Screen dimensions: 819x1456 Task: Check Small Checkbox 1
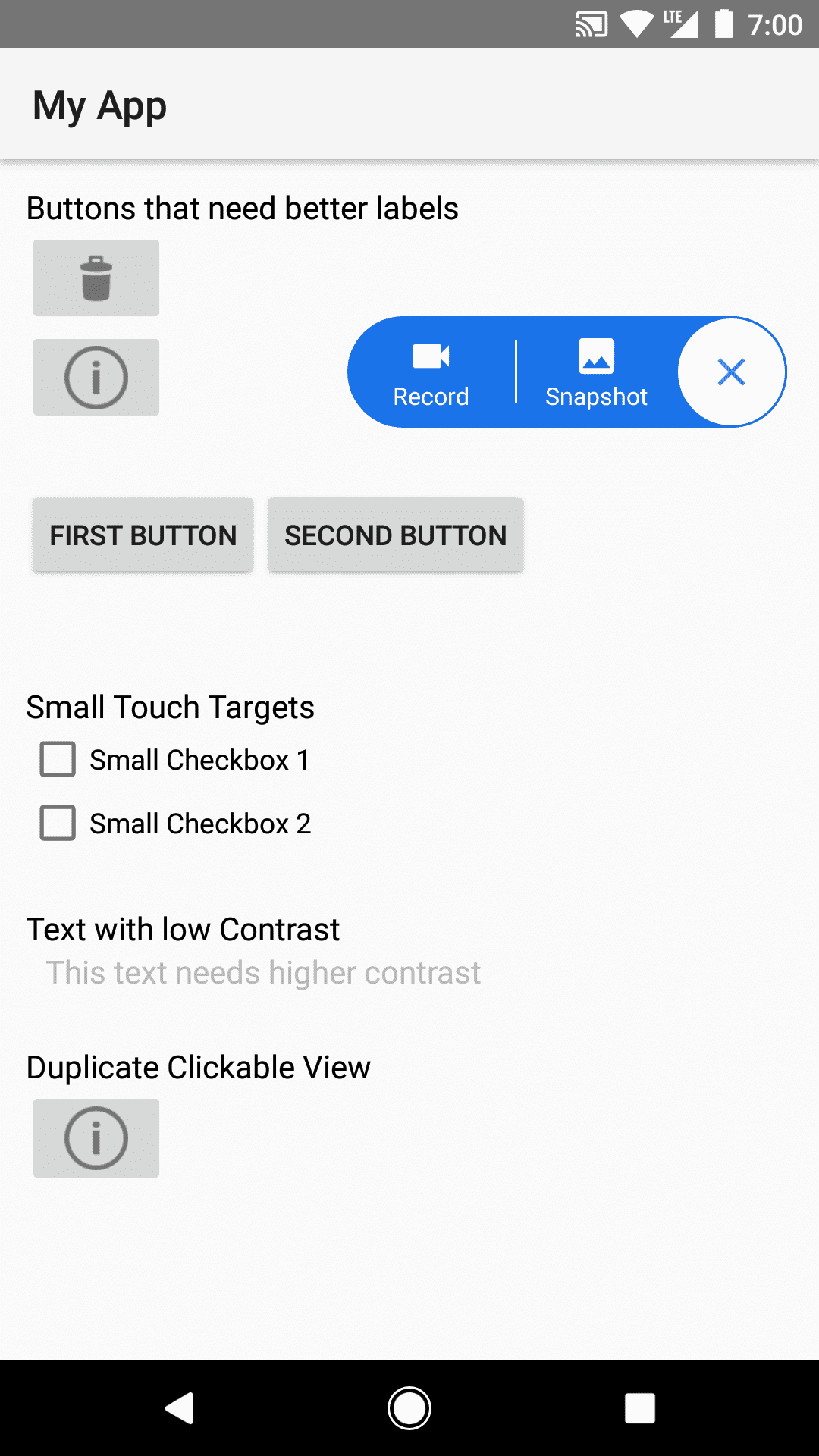tap(58, 760)
